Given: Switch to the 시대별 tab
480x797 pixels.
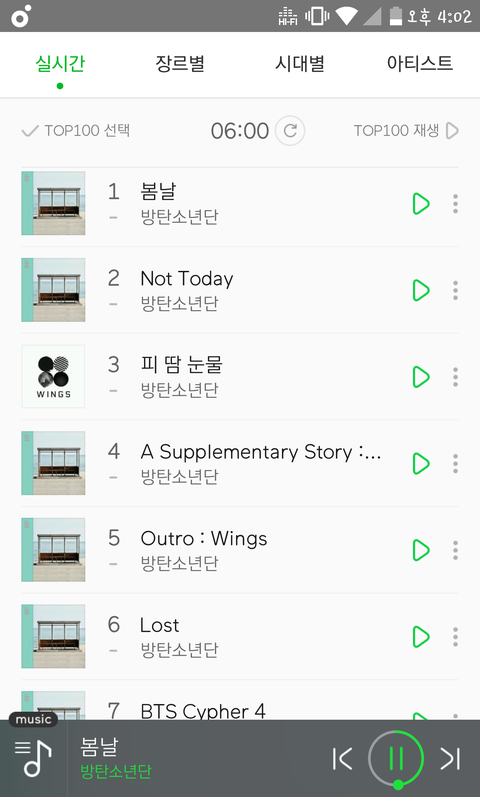Looking at the screenshot, I should pyautogui.click(x=299, y=64).
